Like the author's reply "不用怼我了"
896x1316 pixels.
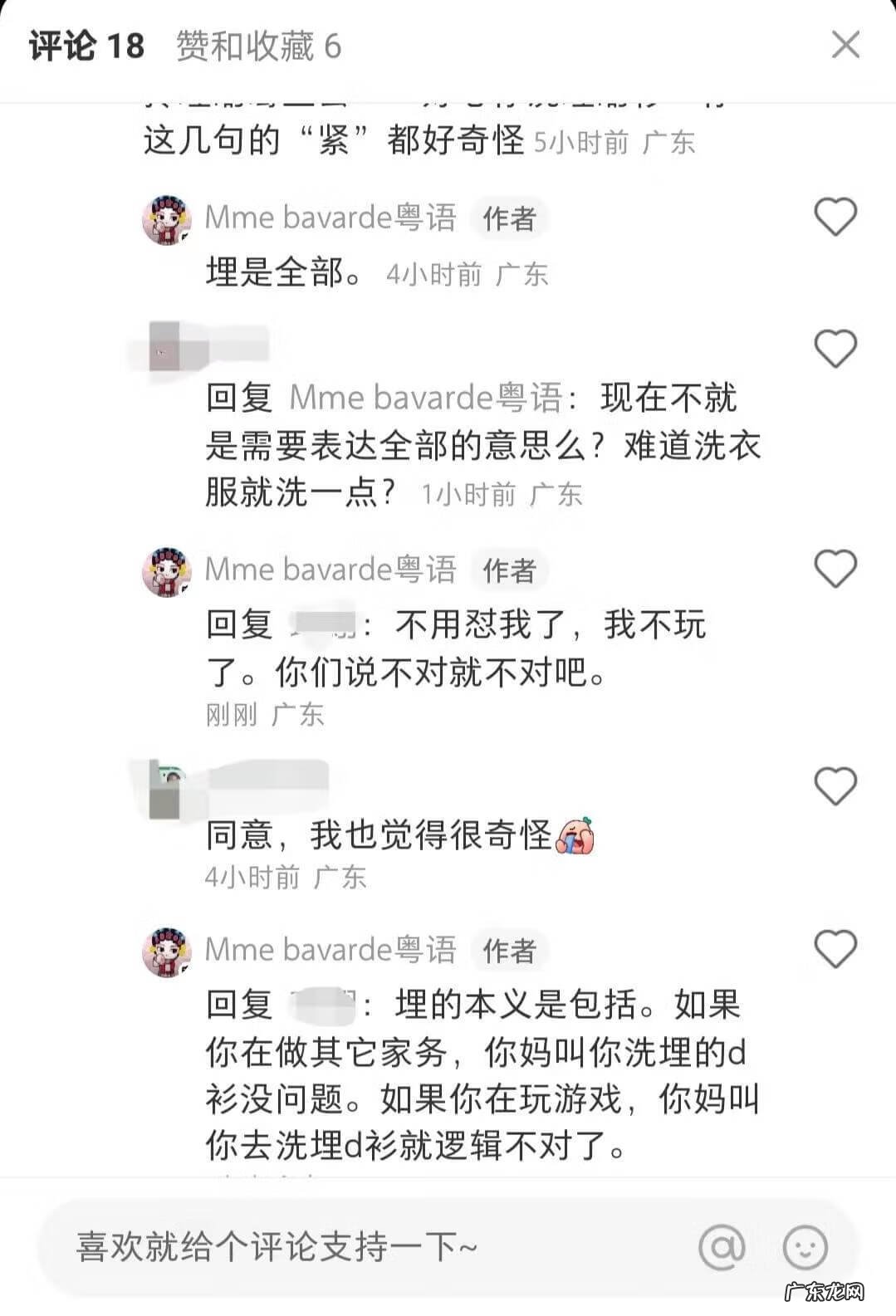click(835, 569)
